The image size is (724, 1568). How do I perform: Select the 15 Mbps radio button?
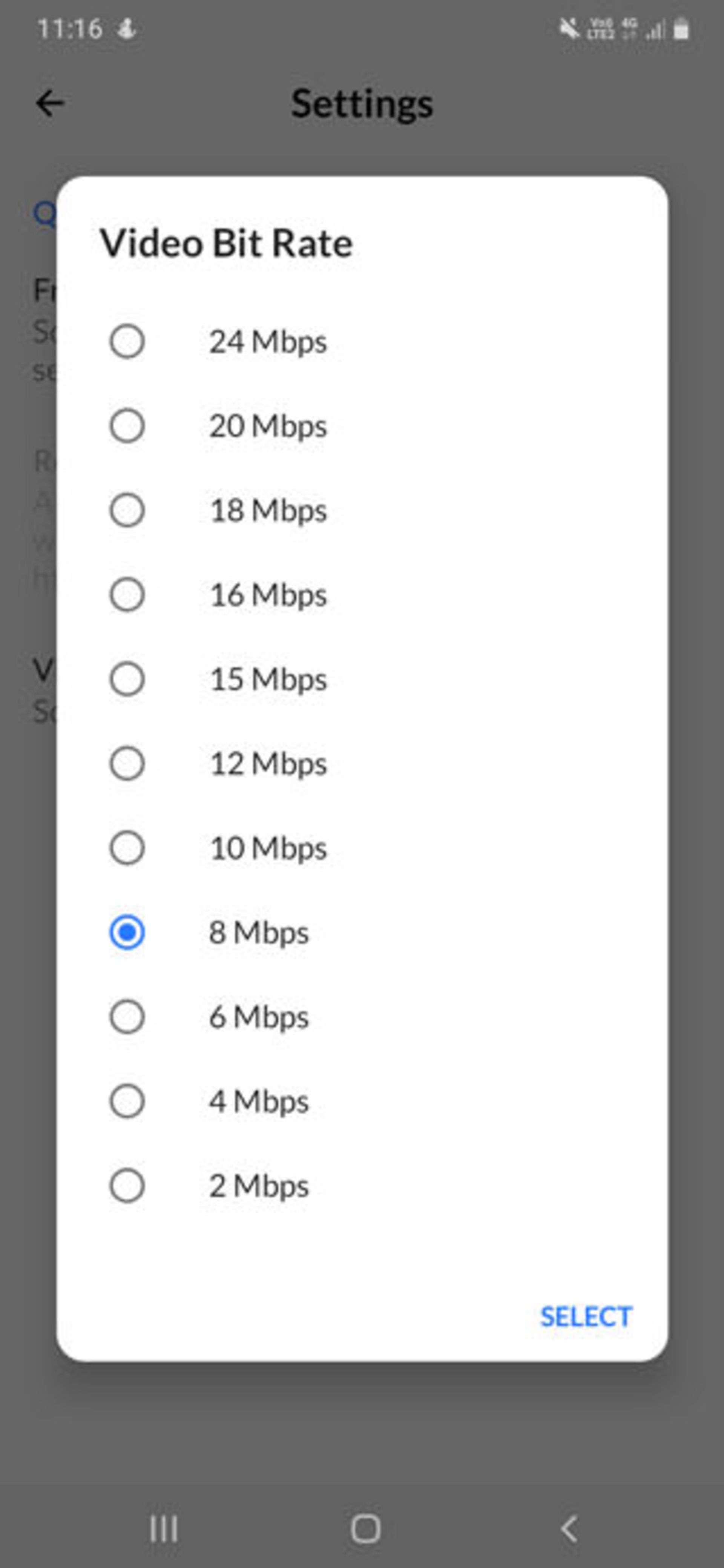click(x=127, y=679)
